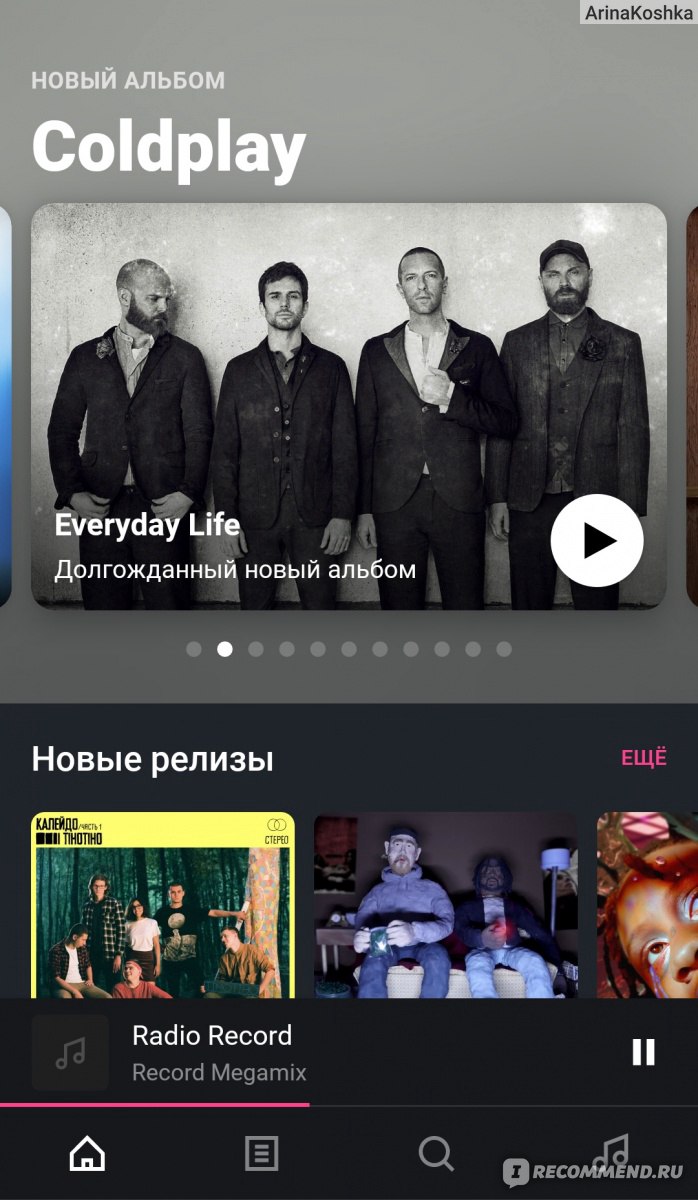Open the release with puppet figures cover

click(x=446, y=905)
